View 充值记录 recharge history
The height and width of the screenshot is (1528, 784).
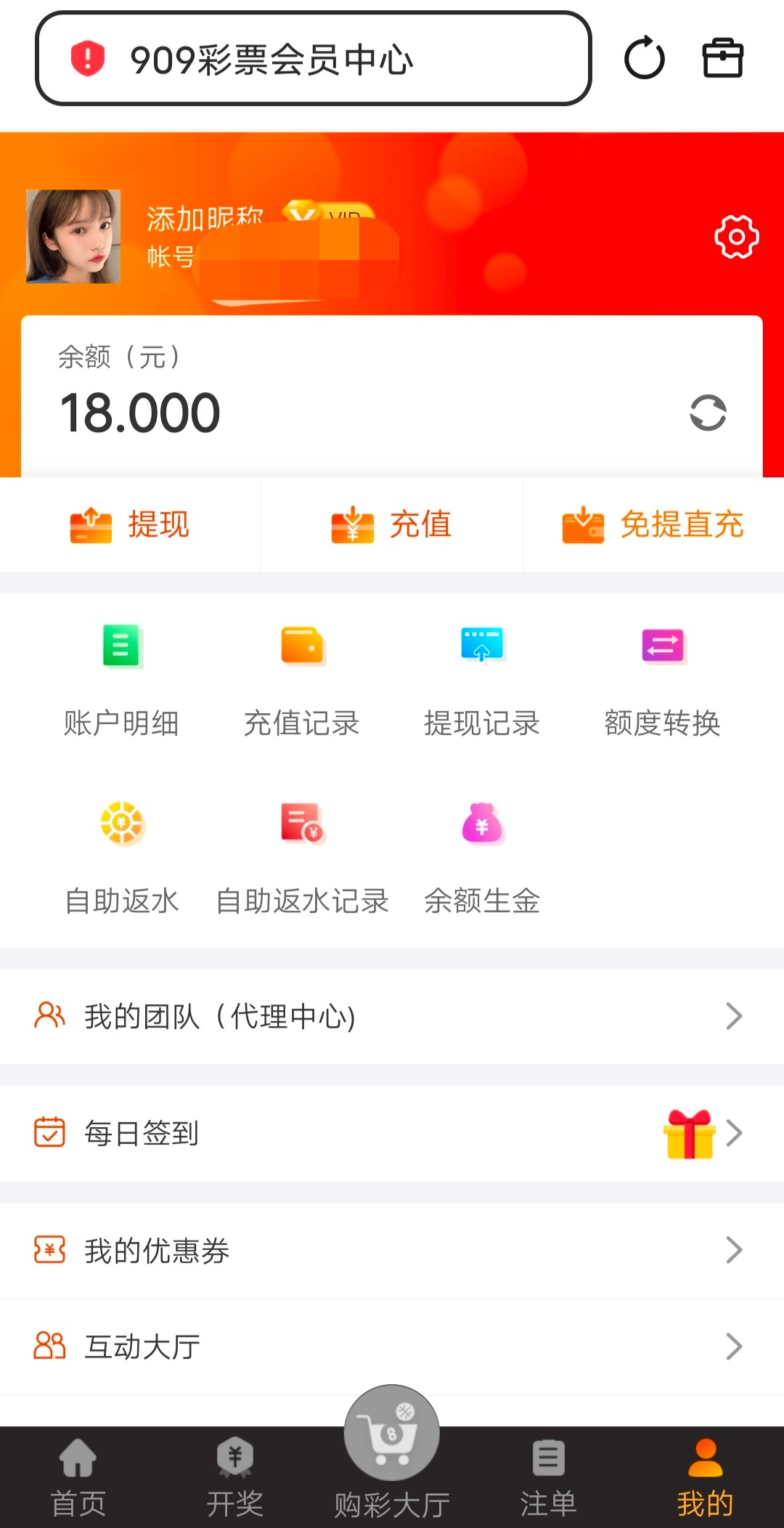[302, 679]
